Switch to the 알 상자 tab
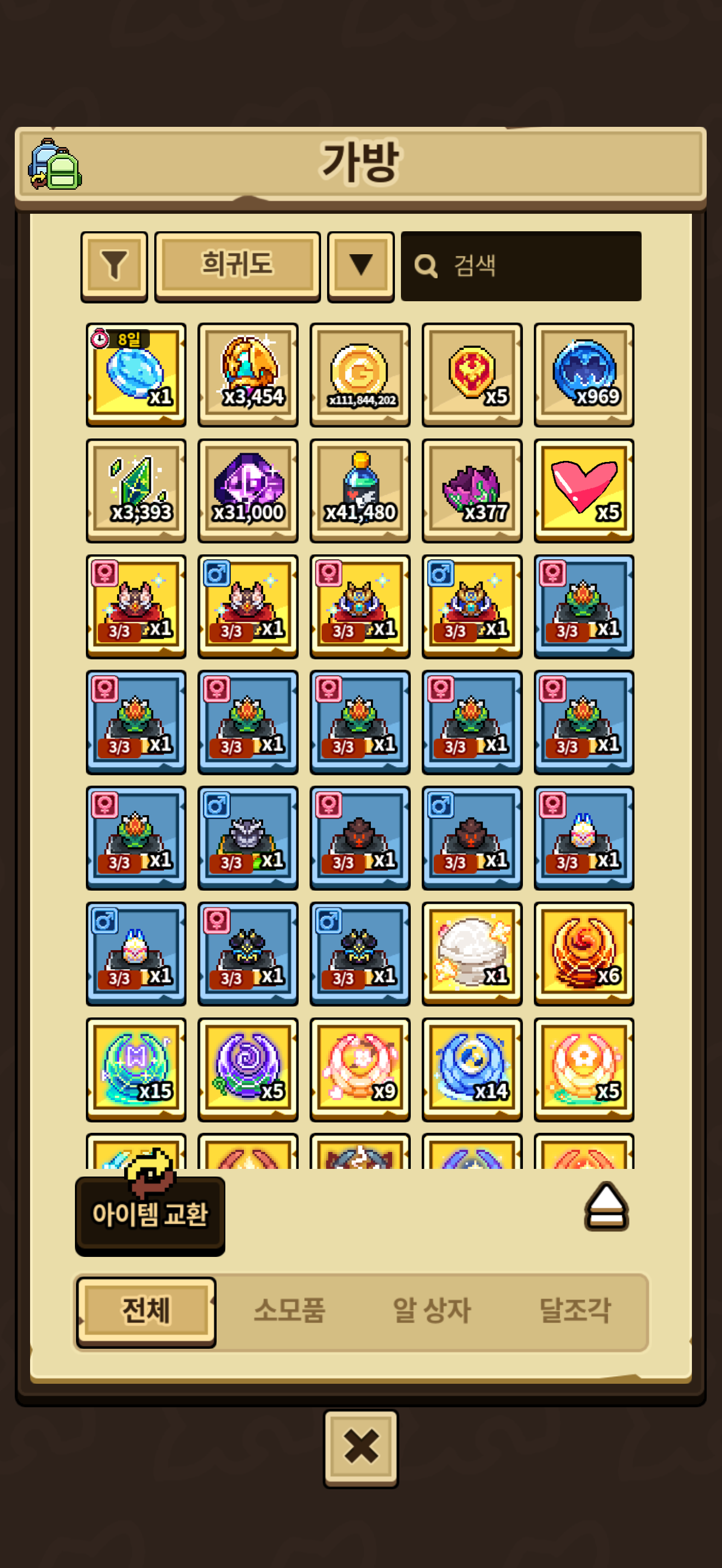The height and width of the screenshot is (1568, 722). coord(432,1310)
